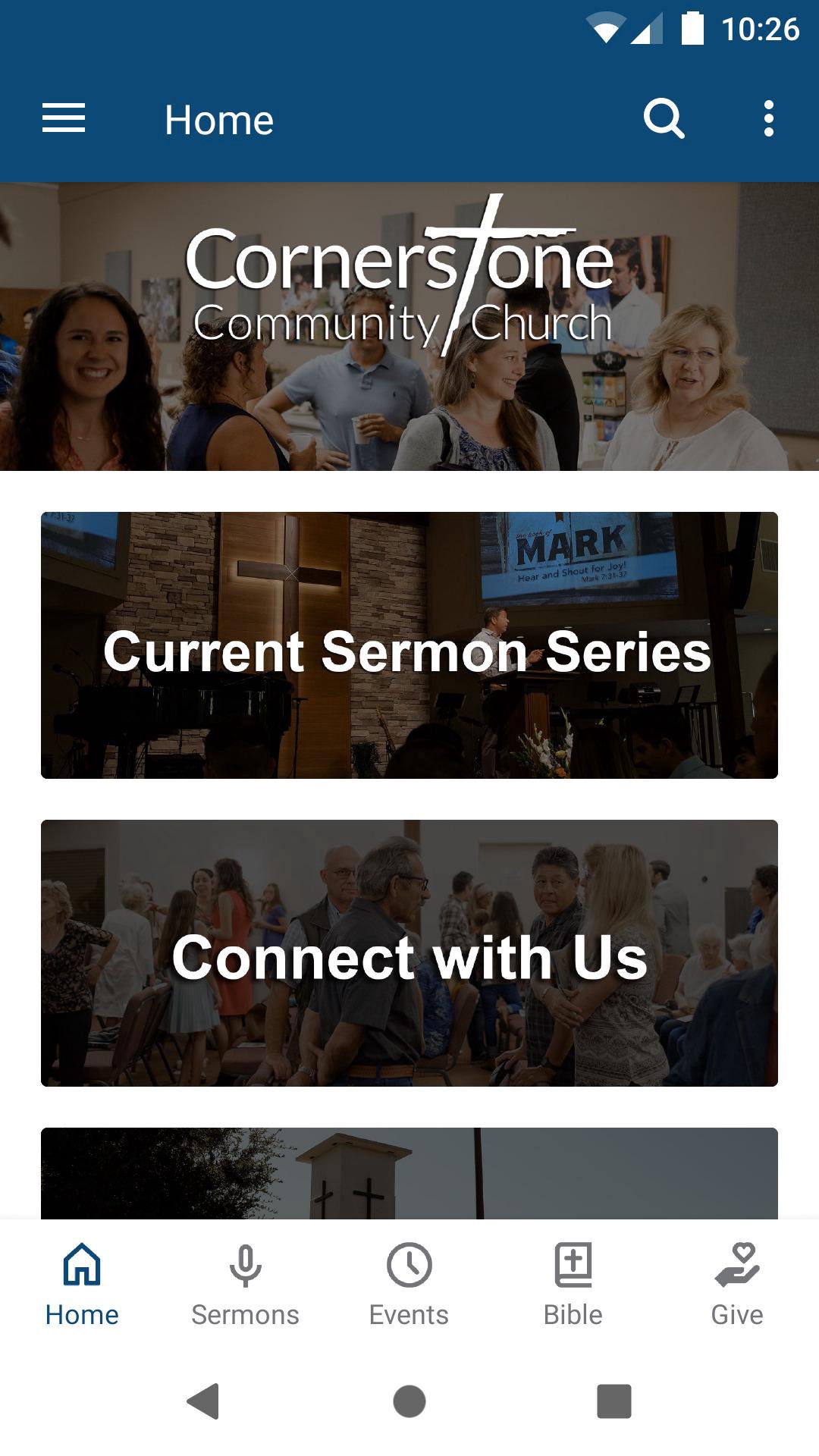Open the Current Sermon Series card
This screenshot has width=819, height=1456.
pos(409,645)
